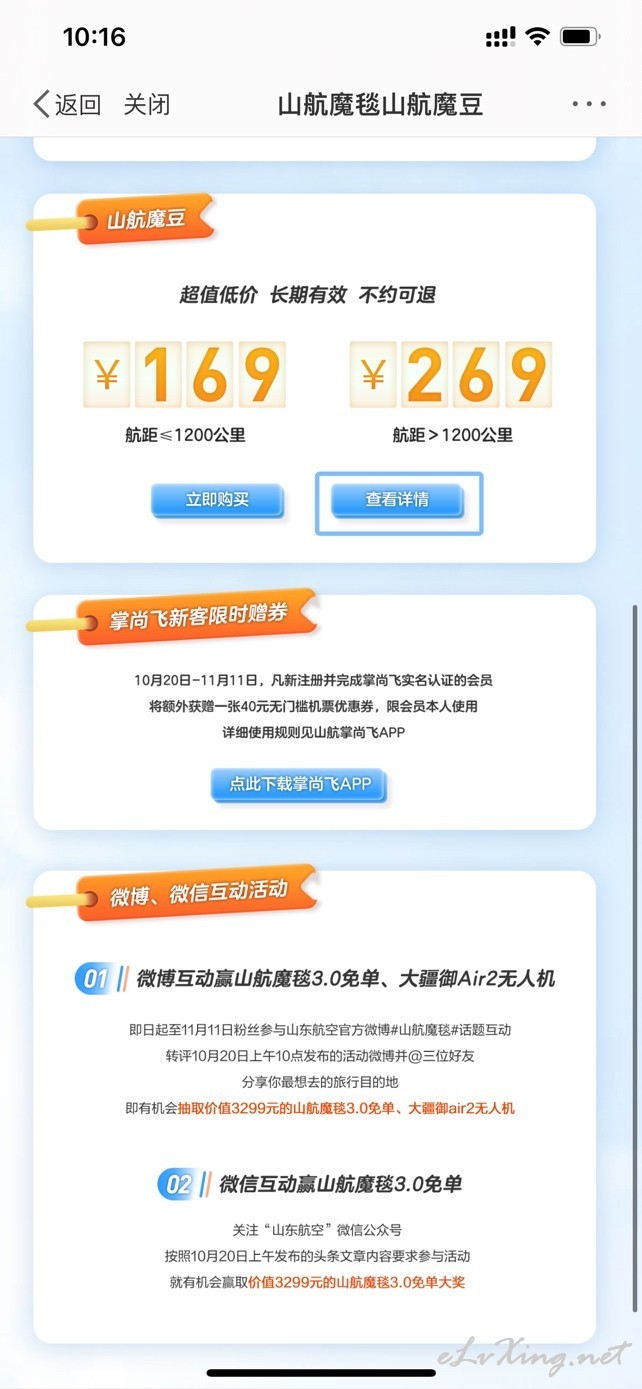The image size is (642, 1389).
Task: Tap 立即购买 to buy 山航魔豆
Action: point(217,500)
